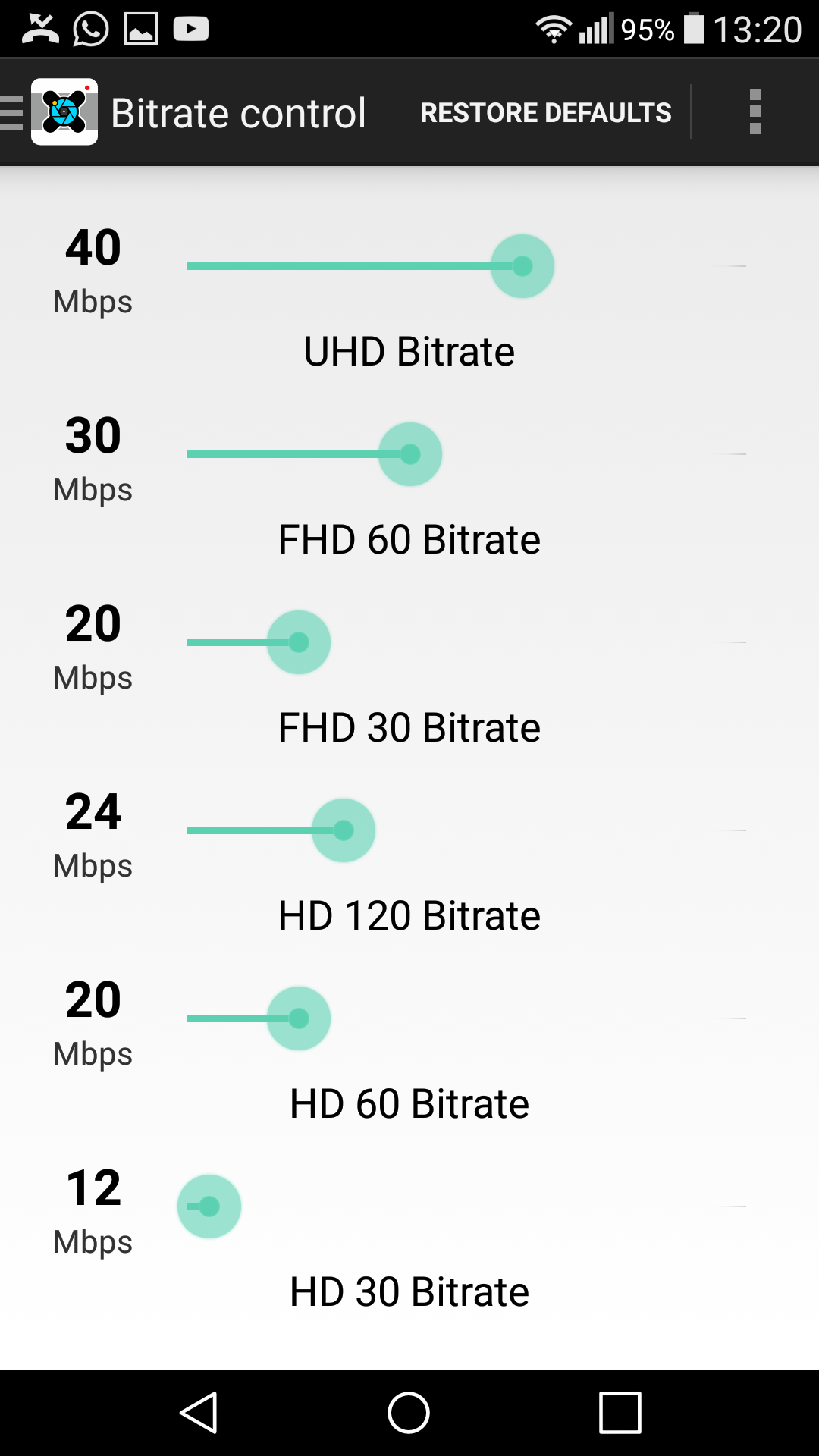819x1456 pixels.
Task: Tap the HD 60 Bitrate slider
Action: tap(466, 1018)
